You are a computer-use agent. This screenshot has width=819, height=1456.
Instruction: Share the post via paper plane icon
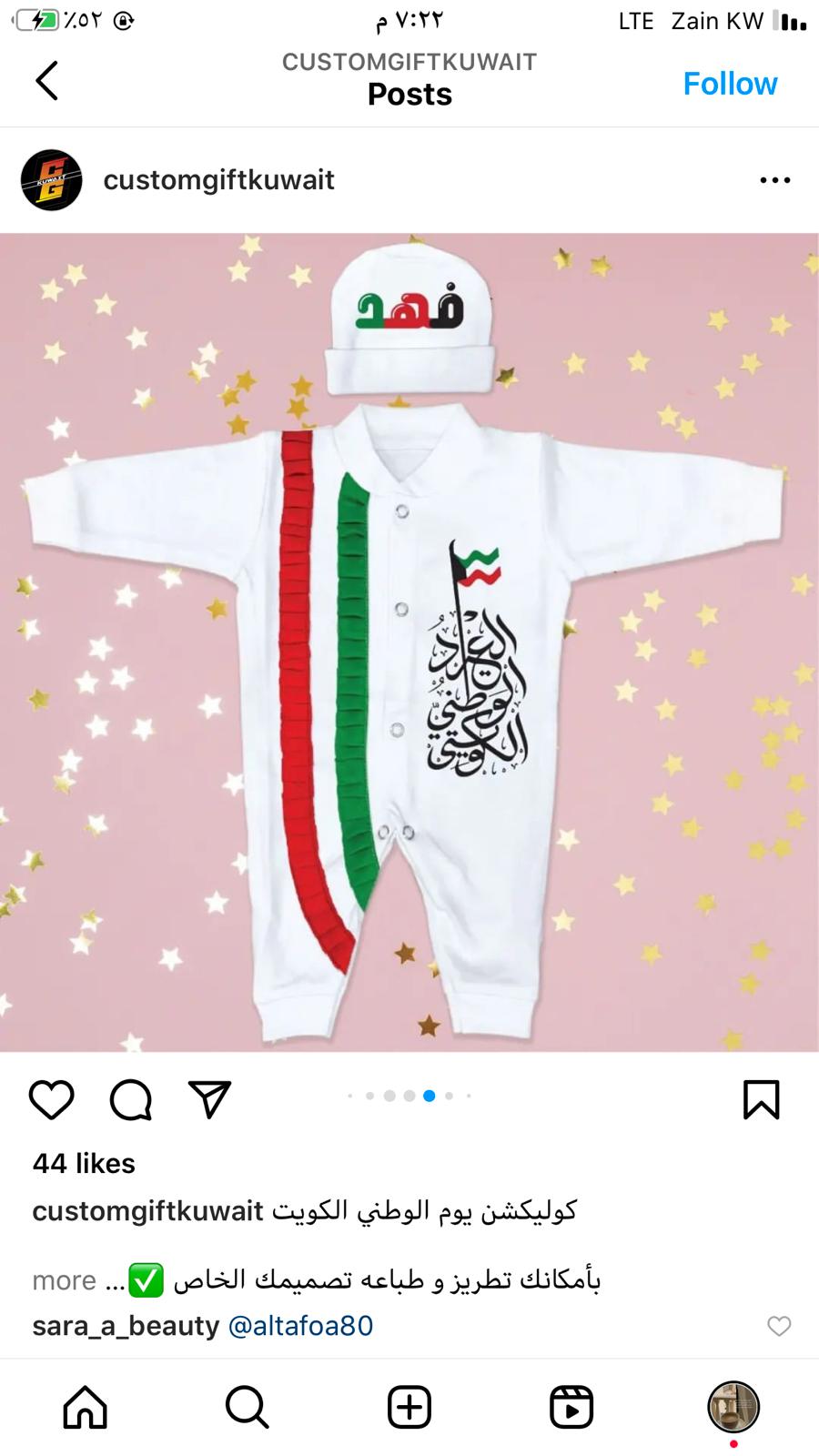[x=210, y=1099]
